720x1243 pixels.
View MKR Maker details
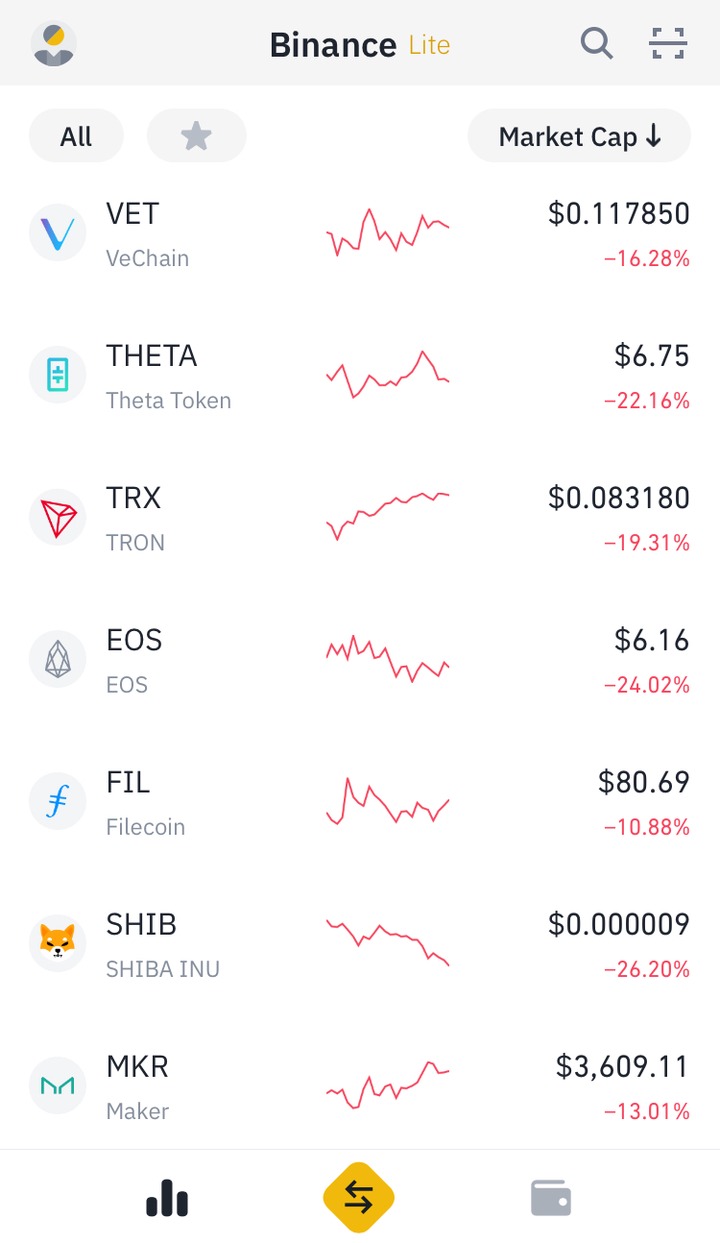pyautogui.click(x=360, y=1087)
